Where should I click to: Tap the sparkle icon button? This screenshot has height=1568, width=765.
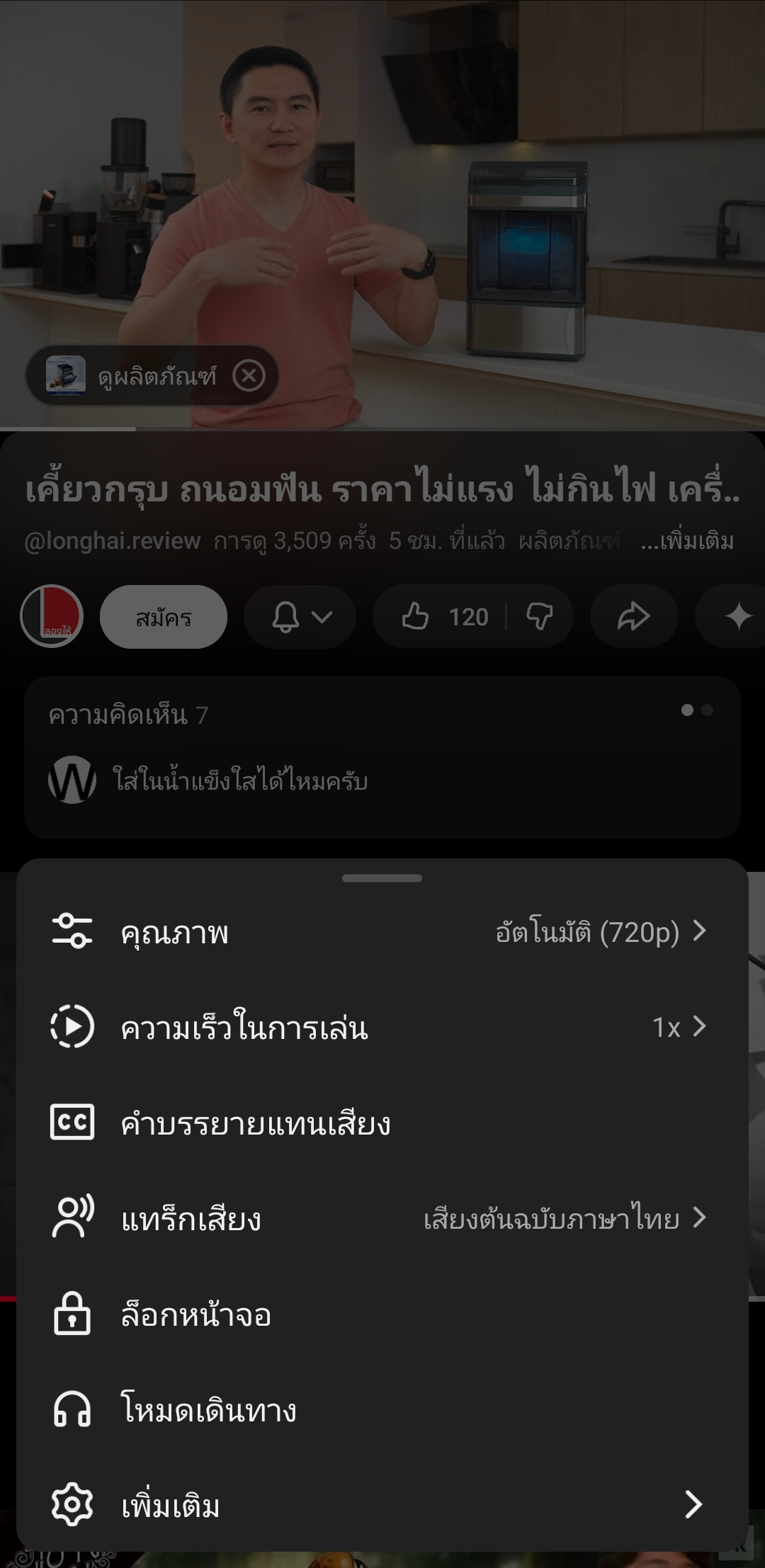[x=737, y=617]
